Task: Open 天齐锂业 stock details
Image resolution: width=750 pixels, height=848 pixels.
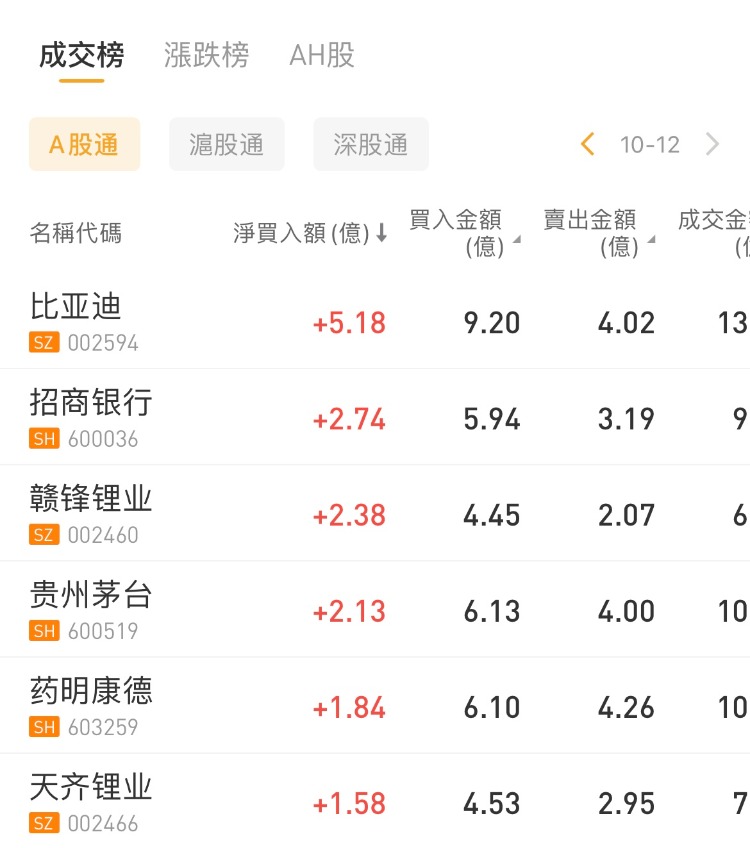Action: coord(91,787)
